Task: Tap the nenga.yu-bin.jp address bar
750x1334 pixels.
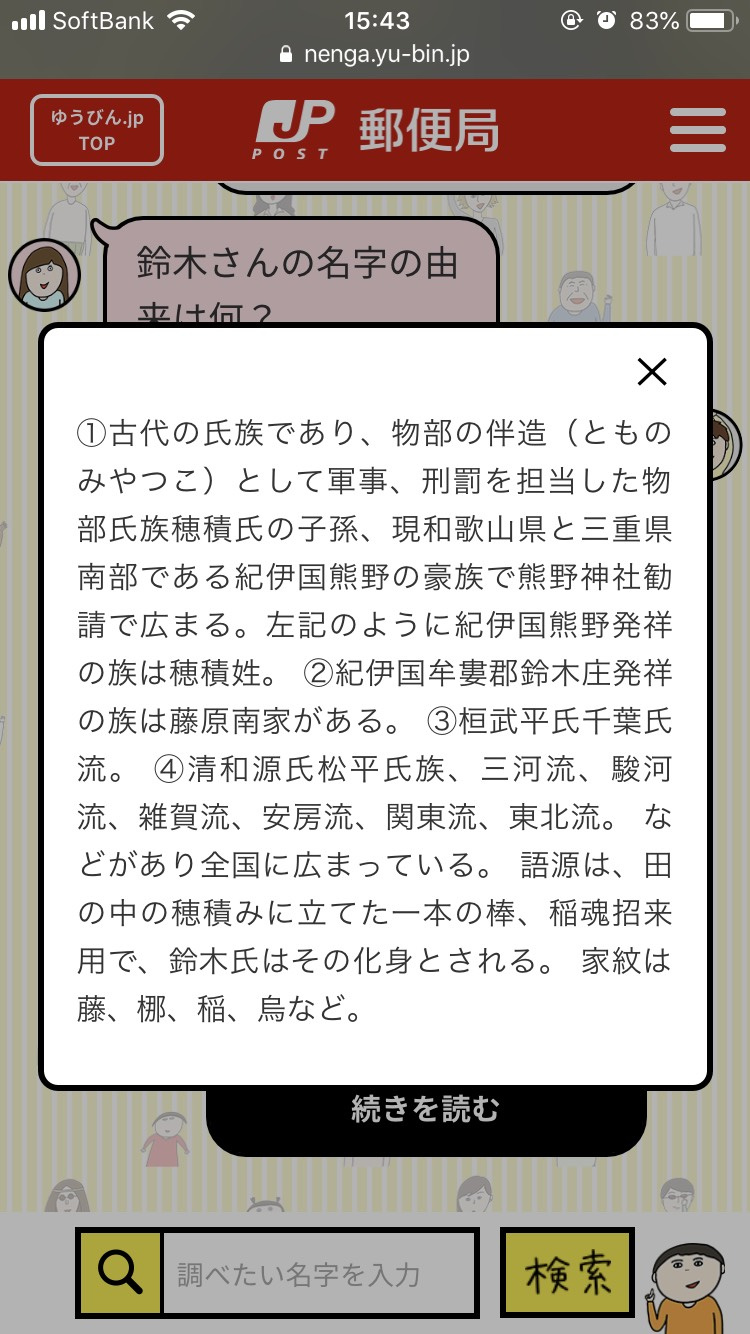Action: [x=375, y=54]
